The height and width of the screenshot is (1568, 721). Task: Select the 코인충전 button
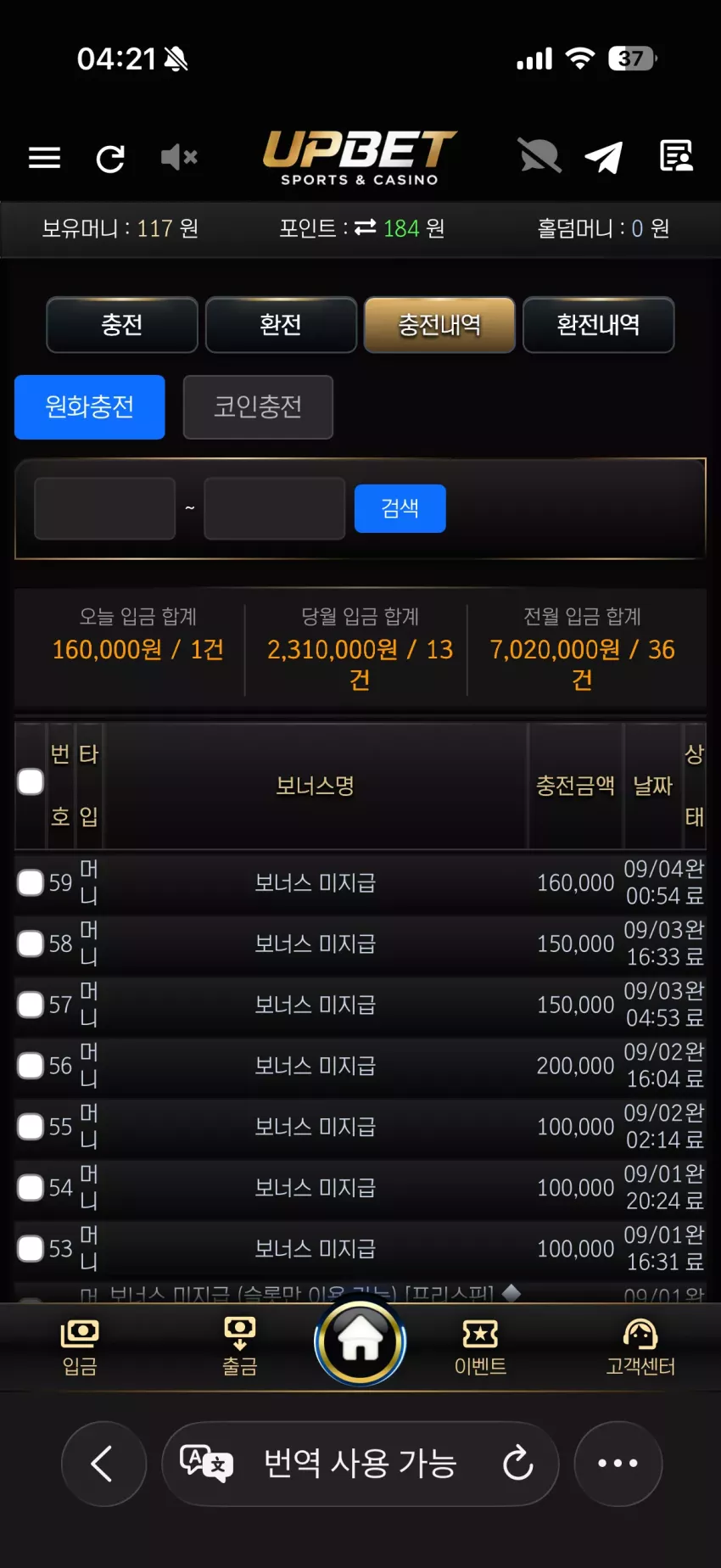click(x=258, y=407)
